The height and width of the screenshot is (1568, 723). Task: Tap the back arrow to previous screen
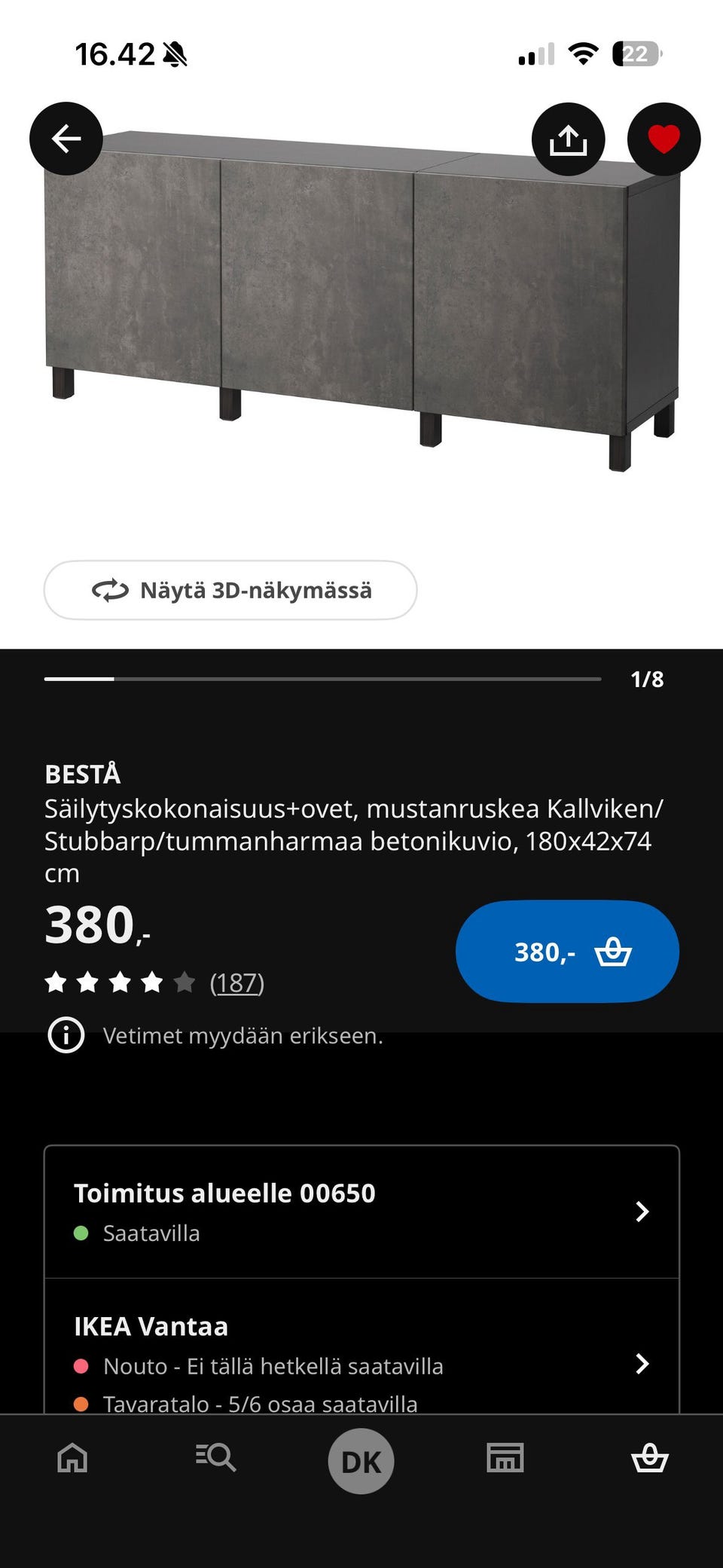[65, 138]
